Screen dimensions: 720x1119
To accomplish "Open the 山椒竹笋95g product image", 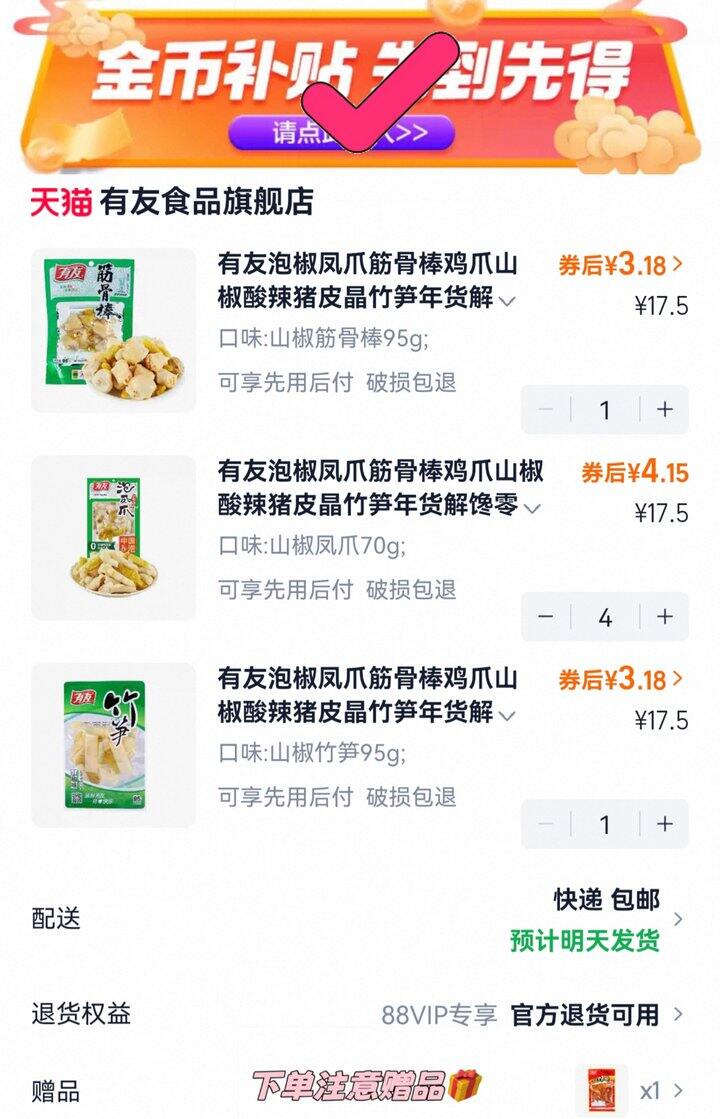I will click(113, 745).
